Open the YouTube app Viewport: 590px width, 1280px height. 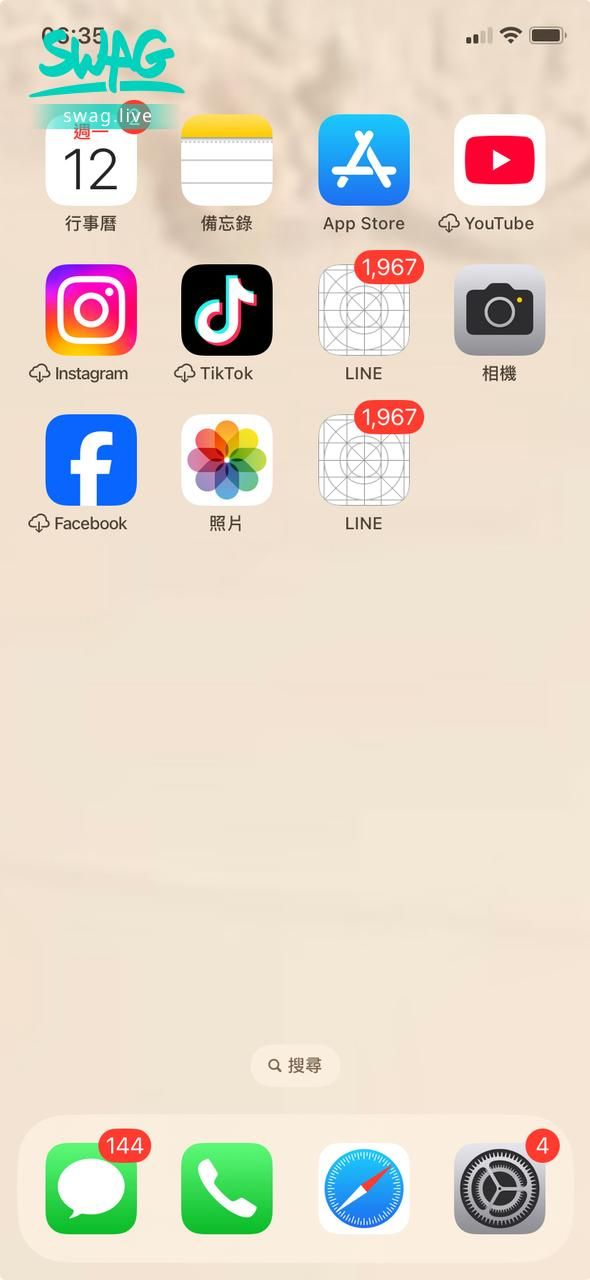click(x=500, y=160)
